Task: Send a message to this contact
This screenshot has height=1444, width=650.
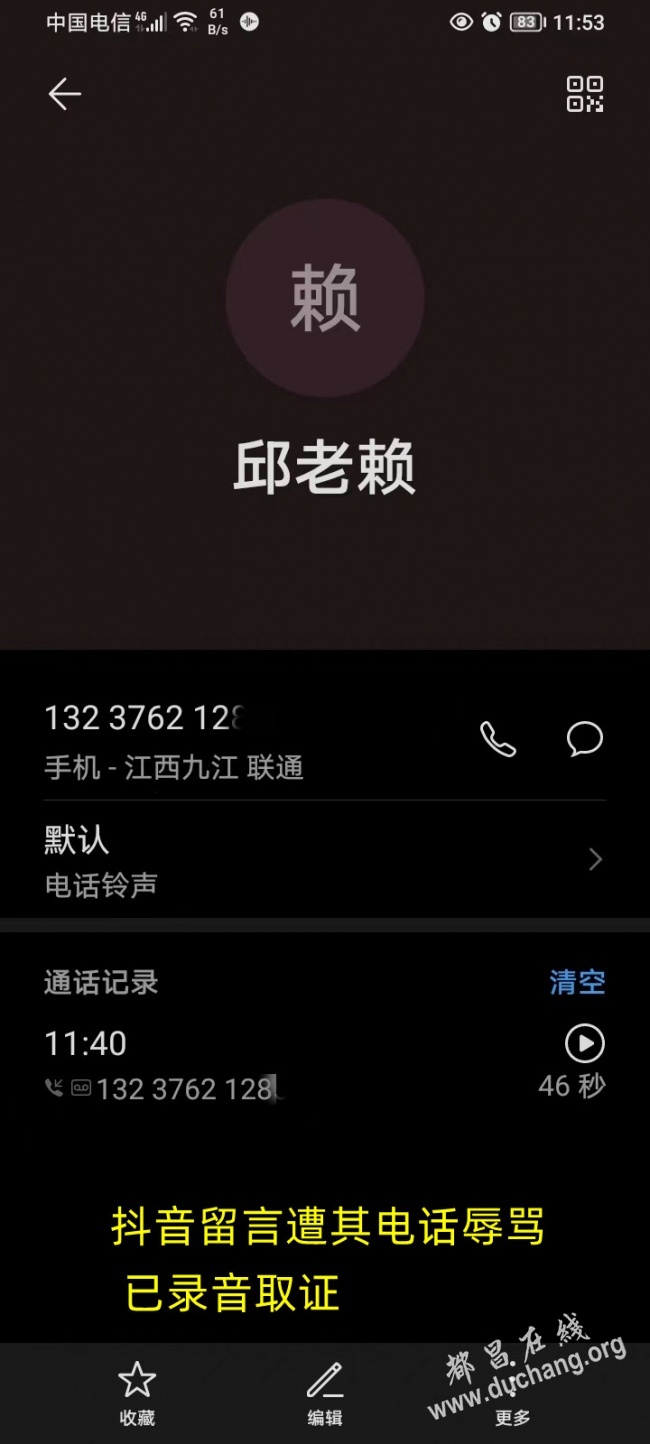Action: point(585,740)
